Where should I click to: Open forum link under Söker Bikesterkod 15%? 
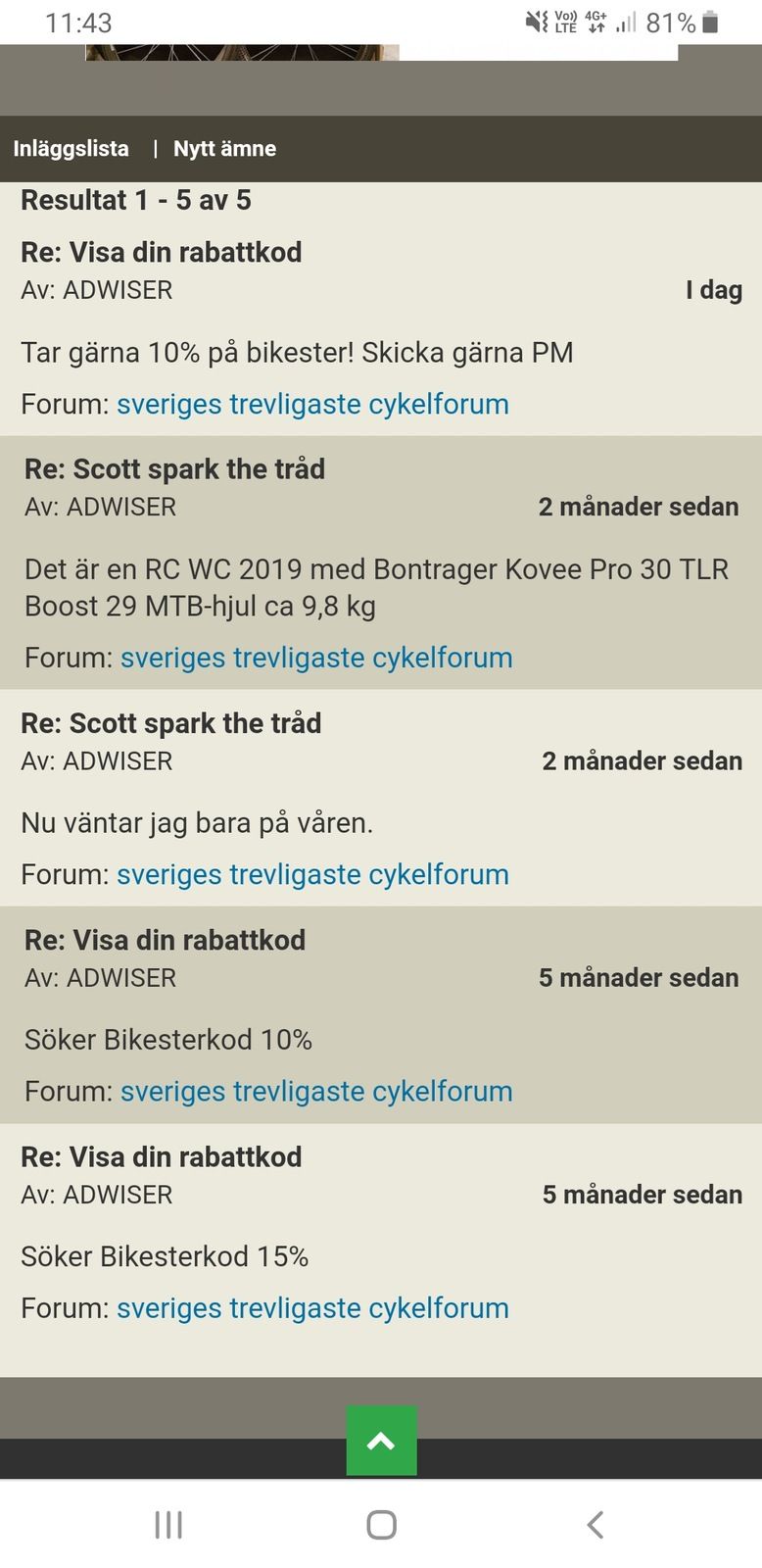[312, 1308]
